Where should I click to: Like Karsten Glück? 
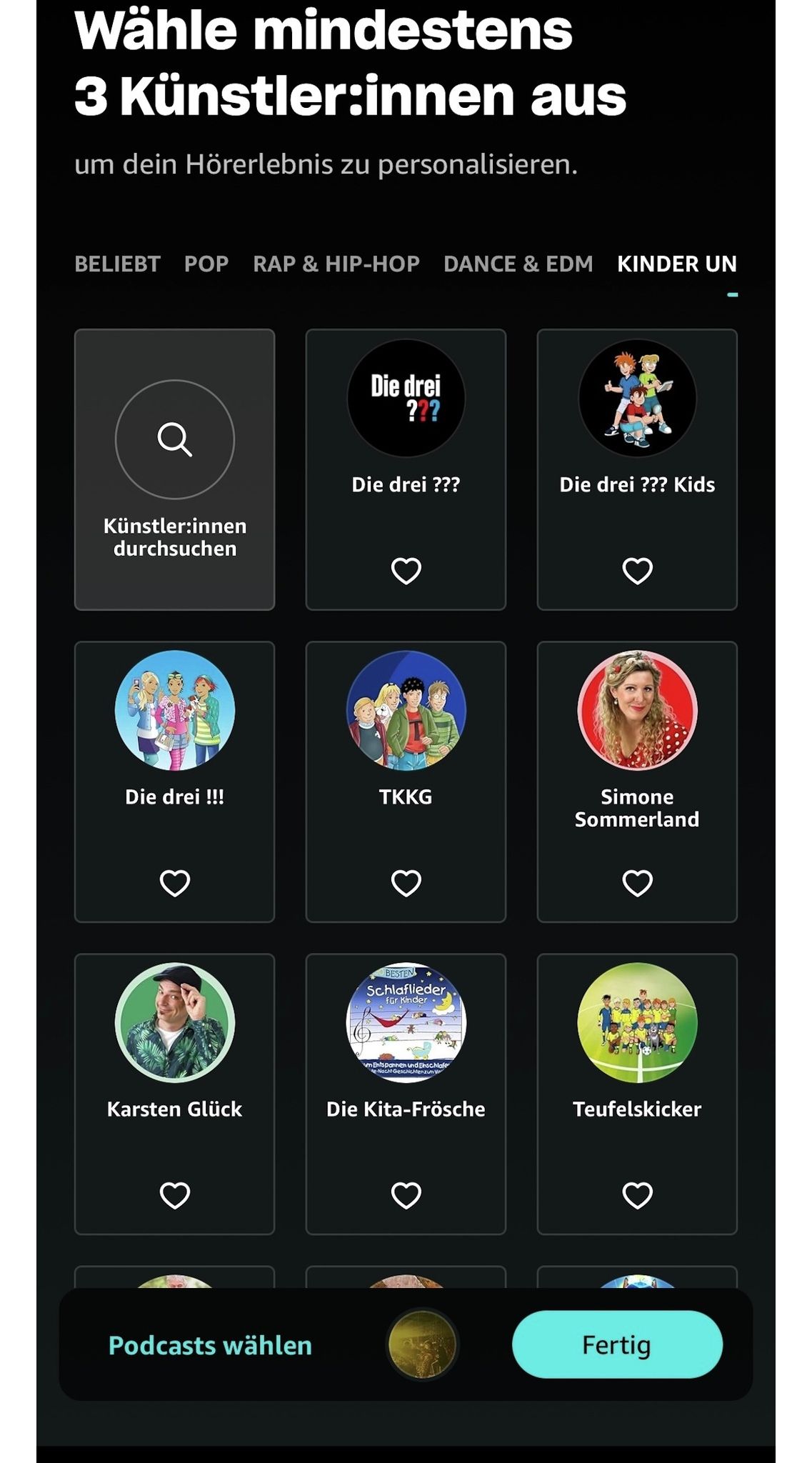tap(174, 1194)
